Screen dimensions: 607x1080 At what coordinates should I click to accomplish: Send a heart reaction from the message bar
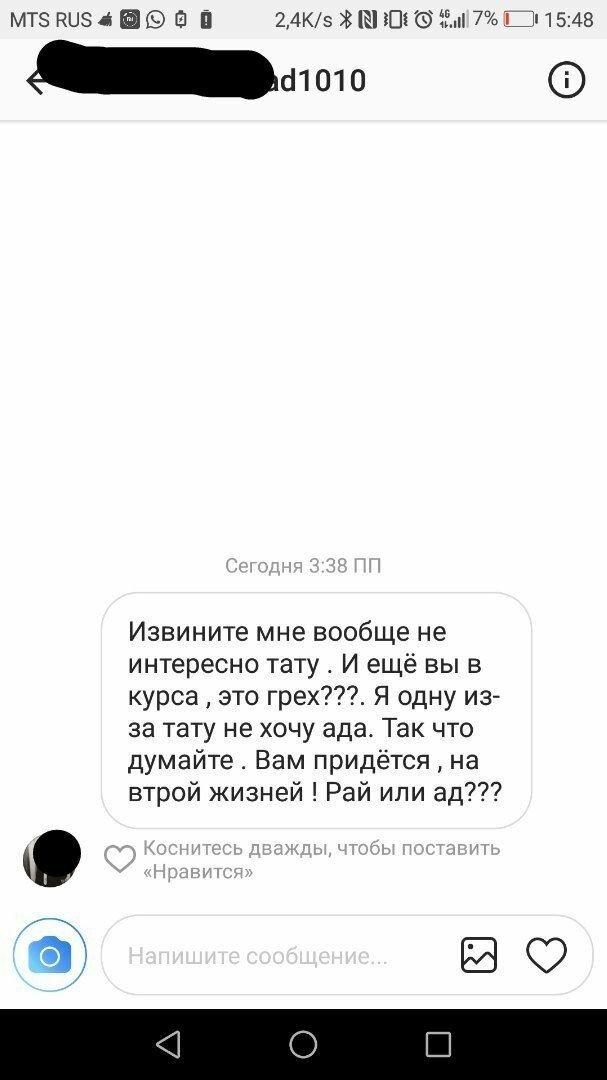tap(546, 955)
